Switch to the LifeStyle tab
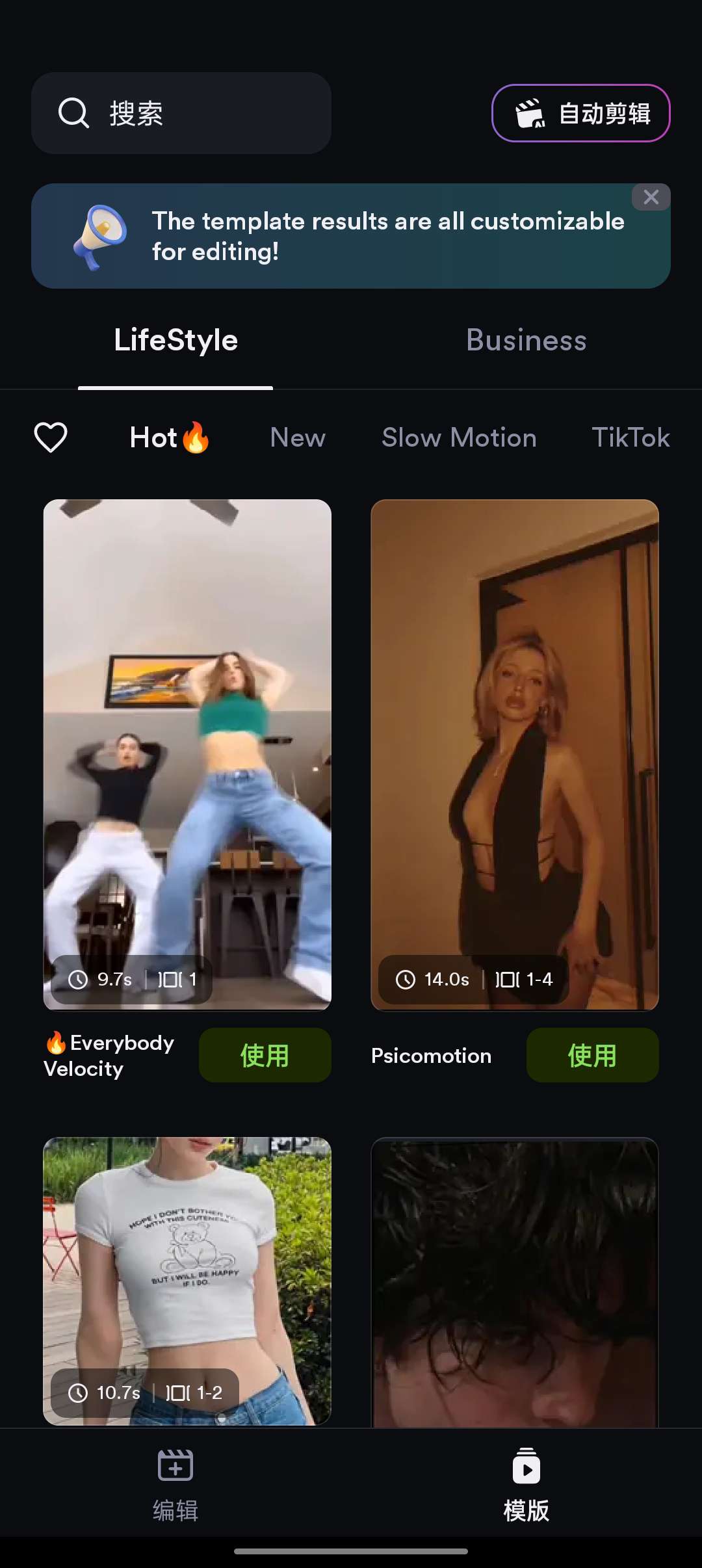The image size is (702, 1568). click(x=175, y=341)
